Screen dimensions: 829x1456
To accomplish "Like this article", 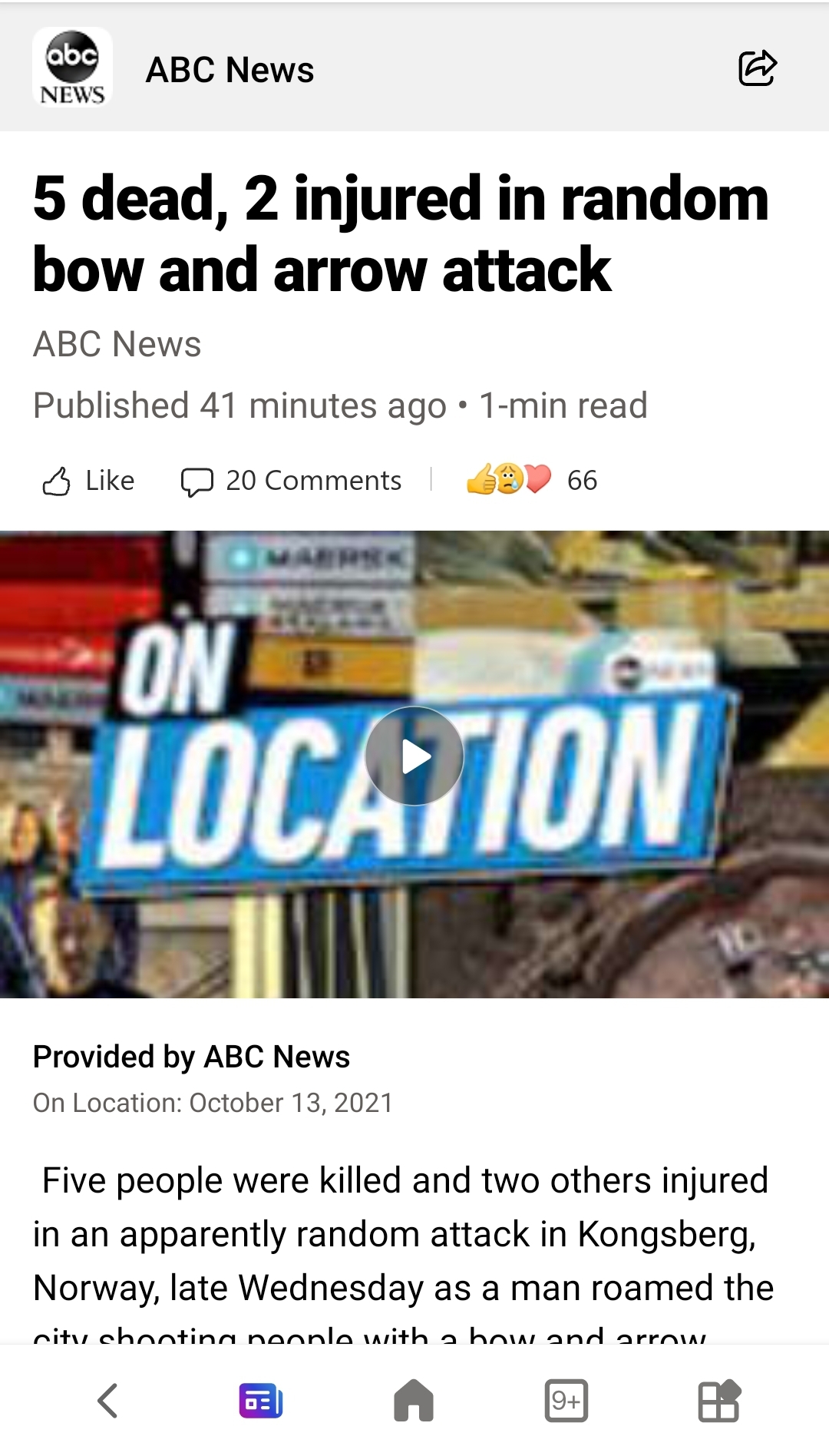I will 88,481.
